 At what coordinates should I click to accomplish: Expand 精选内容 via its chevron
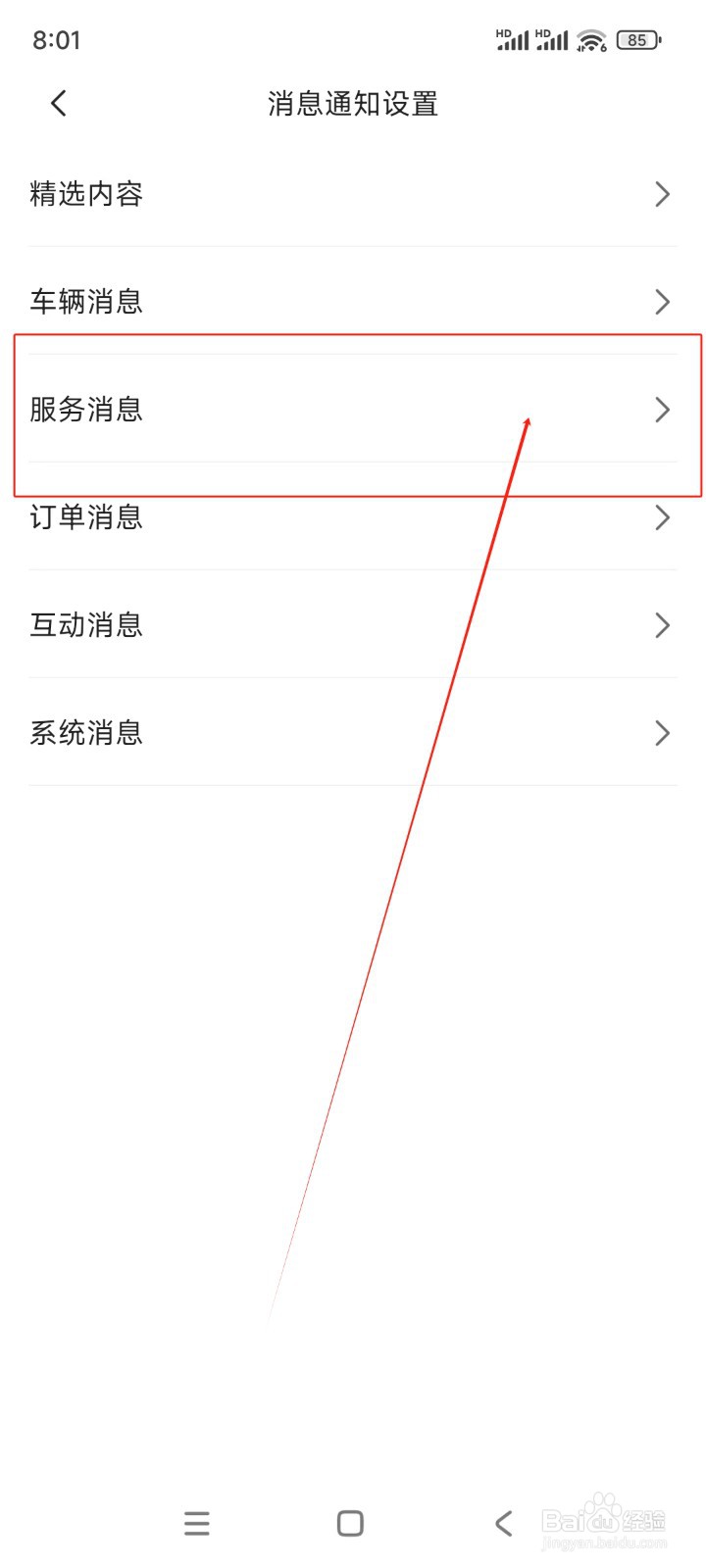[x=662, y=194]
